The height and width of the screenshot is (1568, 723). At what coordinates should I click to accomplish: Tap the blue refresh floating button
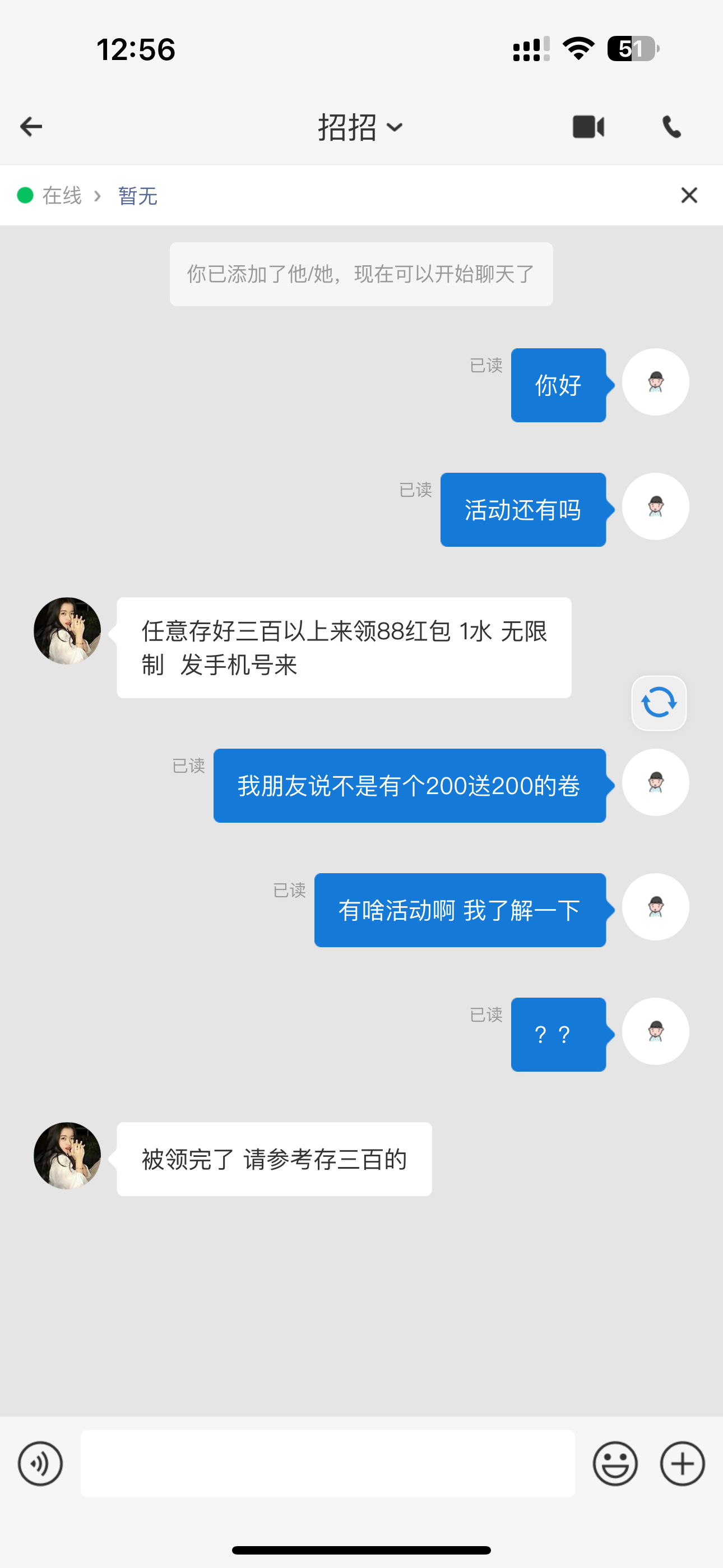pos(659,703)
